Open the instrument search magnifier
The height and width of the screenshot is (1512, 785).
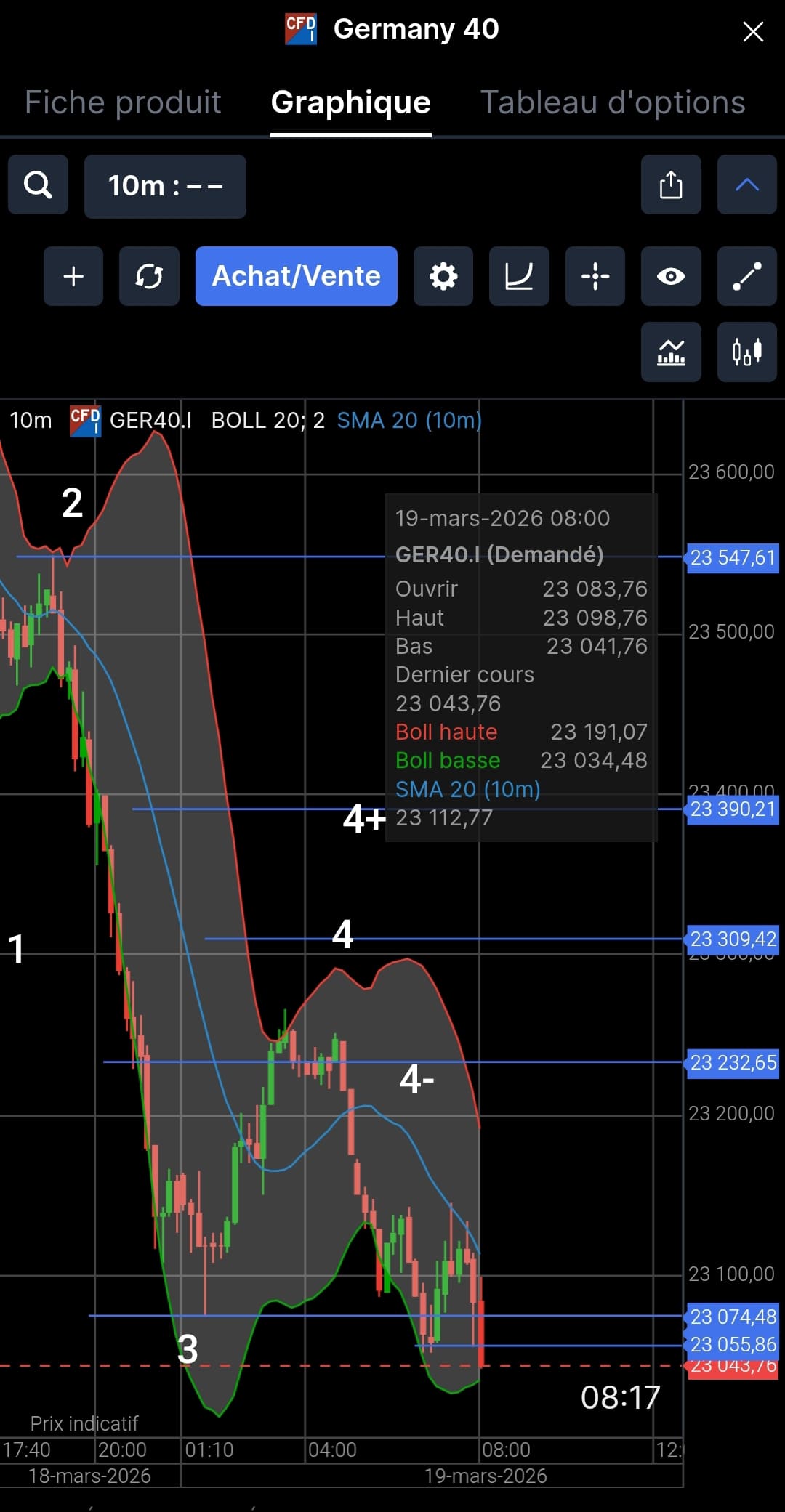pyautogui.click(x=38, y=185)
